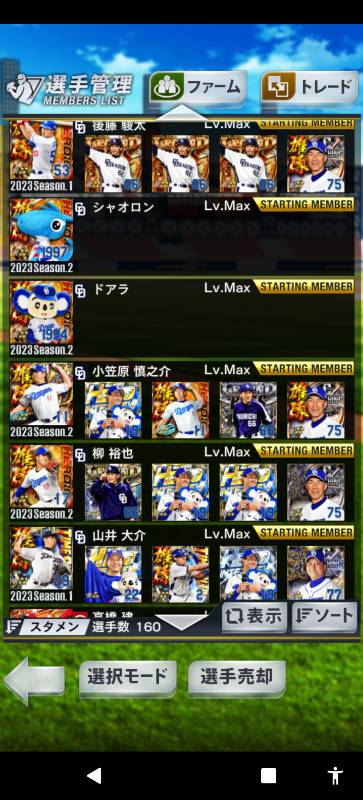The width and height of the screenshot is (363, 800).
Task: Open recent apps from the navigation bar
Action: [269, 776]
